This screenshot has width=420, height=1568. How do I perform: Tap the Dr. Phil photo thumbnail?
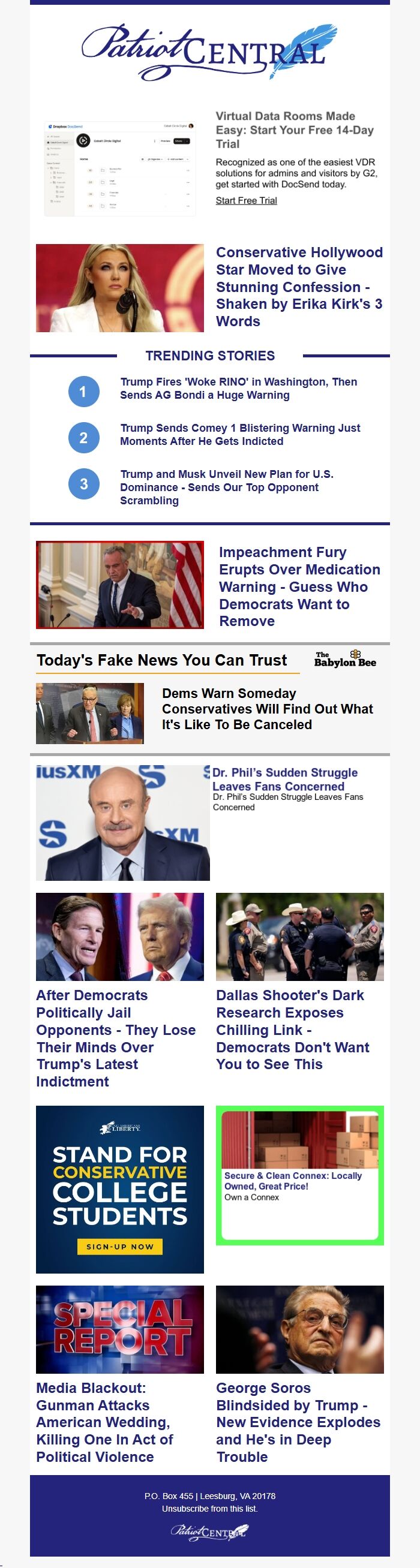tap(122, 822)
